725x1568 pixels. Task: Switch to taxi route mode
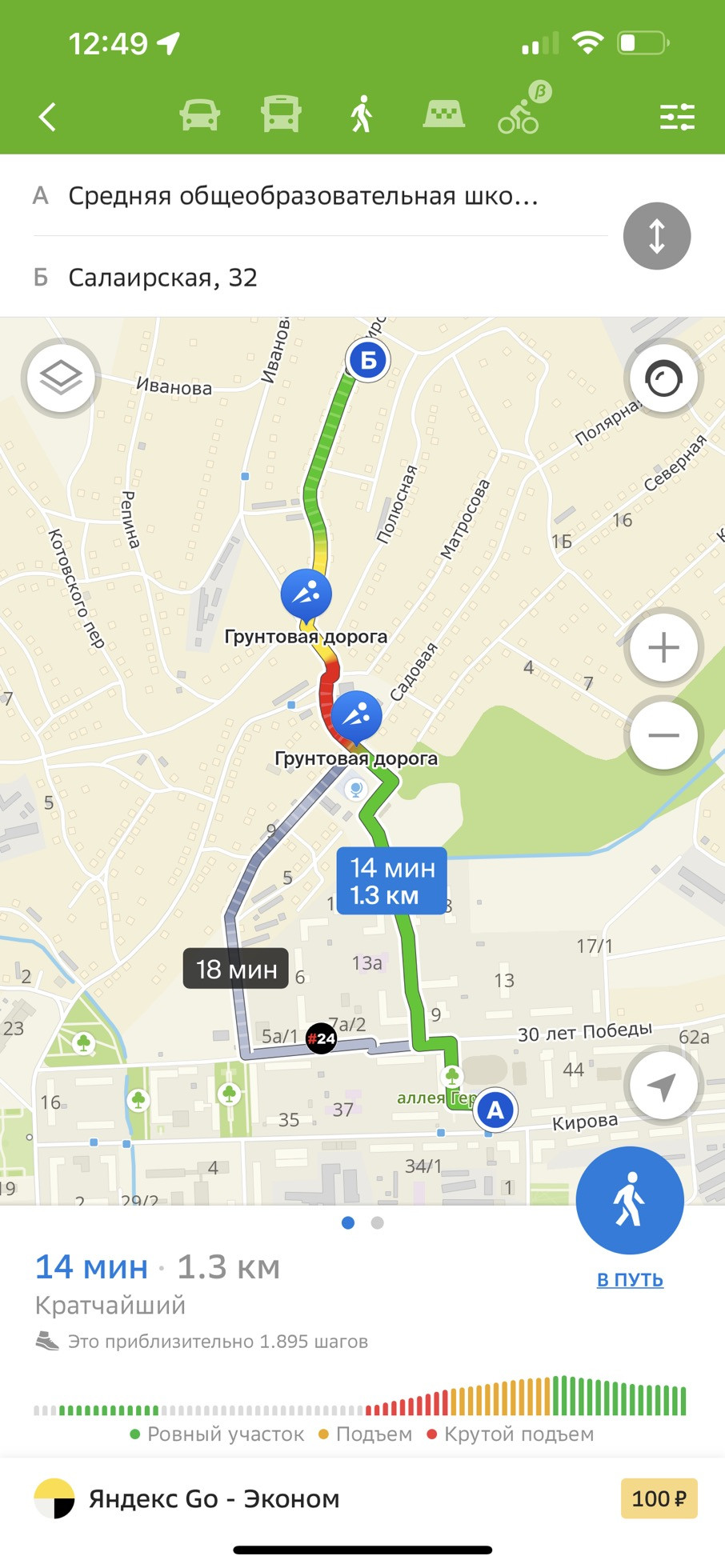pyautogui.click(x=443, y=114)
